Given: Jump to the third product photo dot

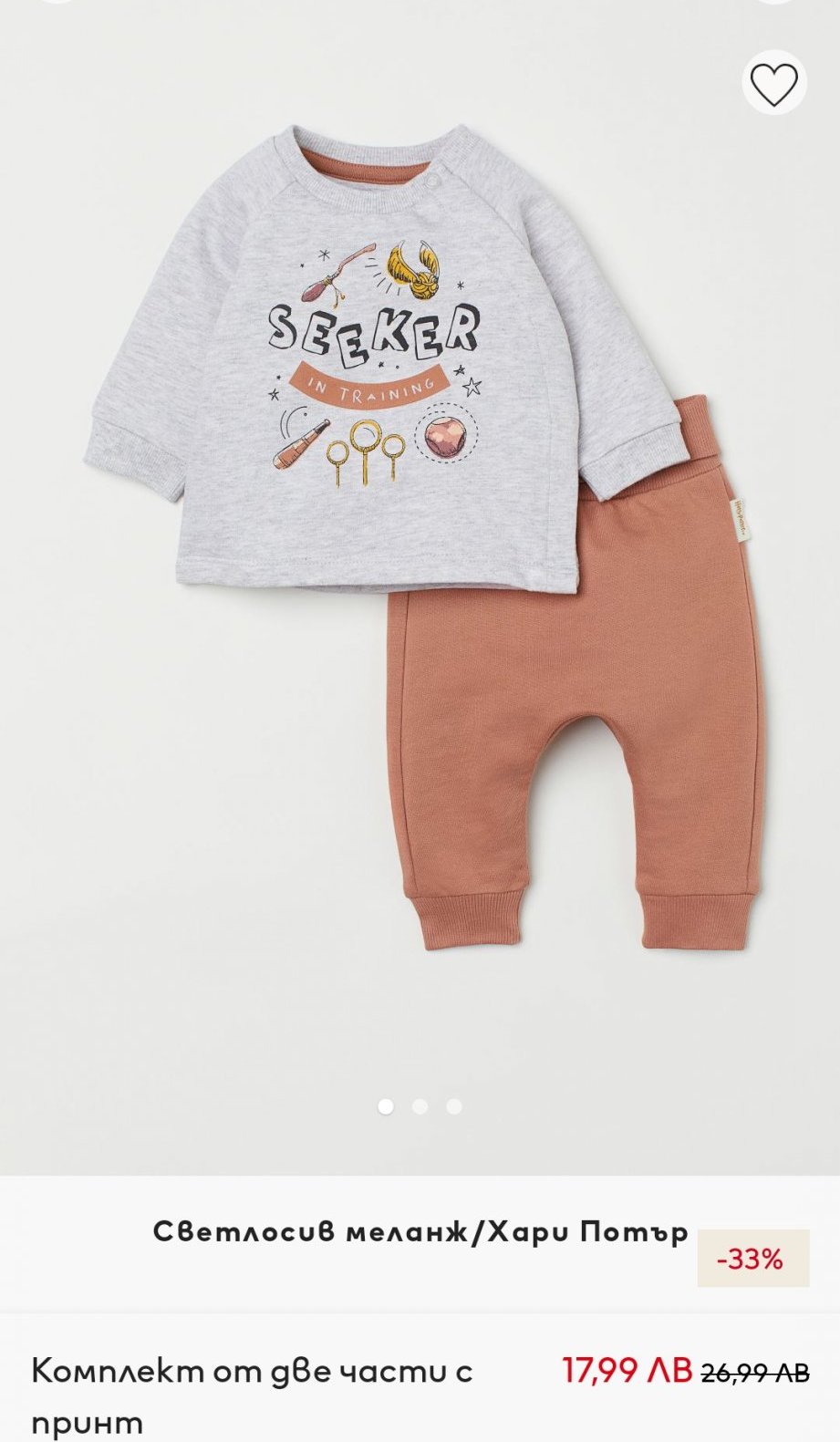Looking at the screenshot, I should pos(454,1106).
